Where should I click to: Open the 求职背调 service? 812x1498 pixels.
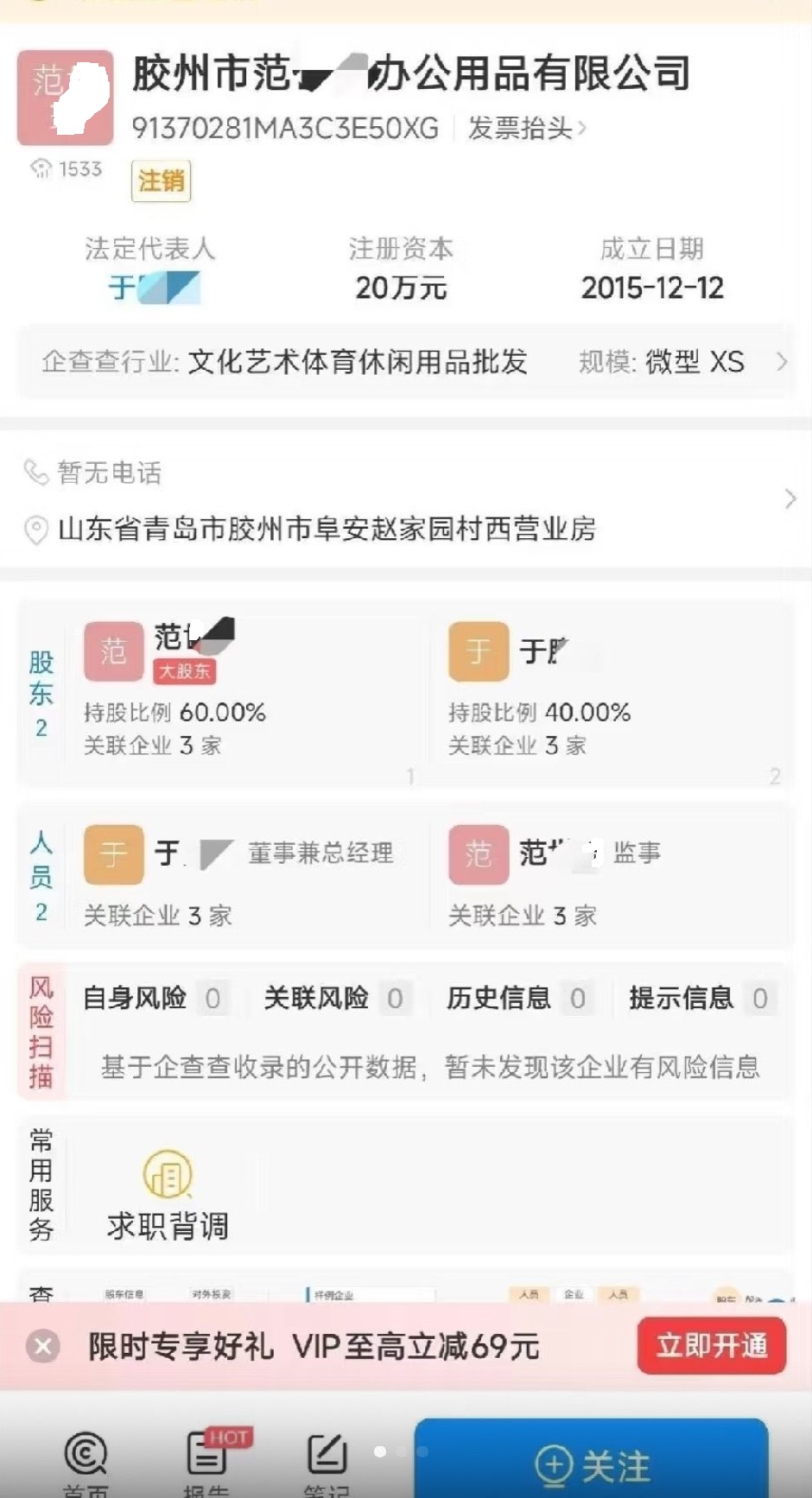point(168,1196)
